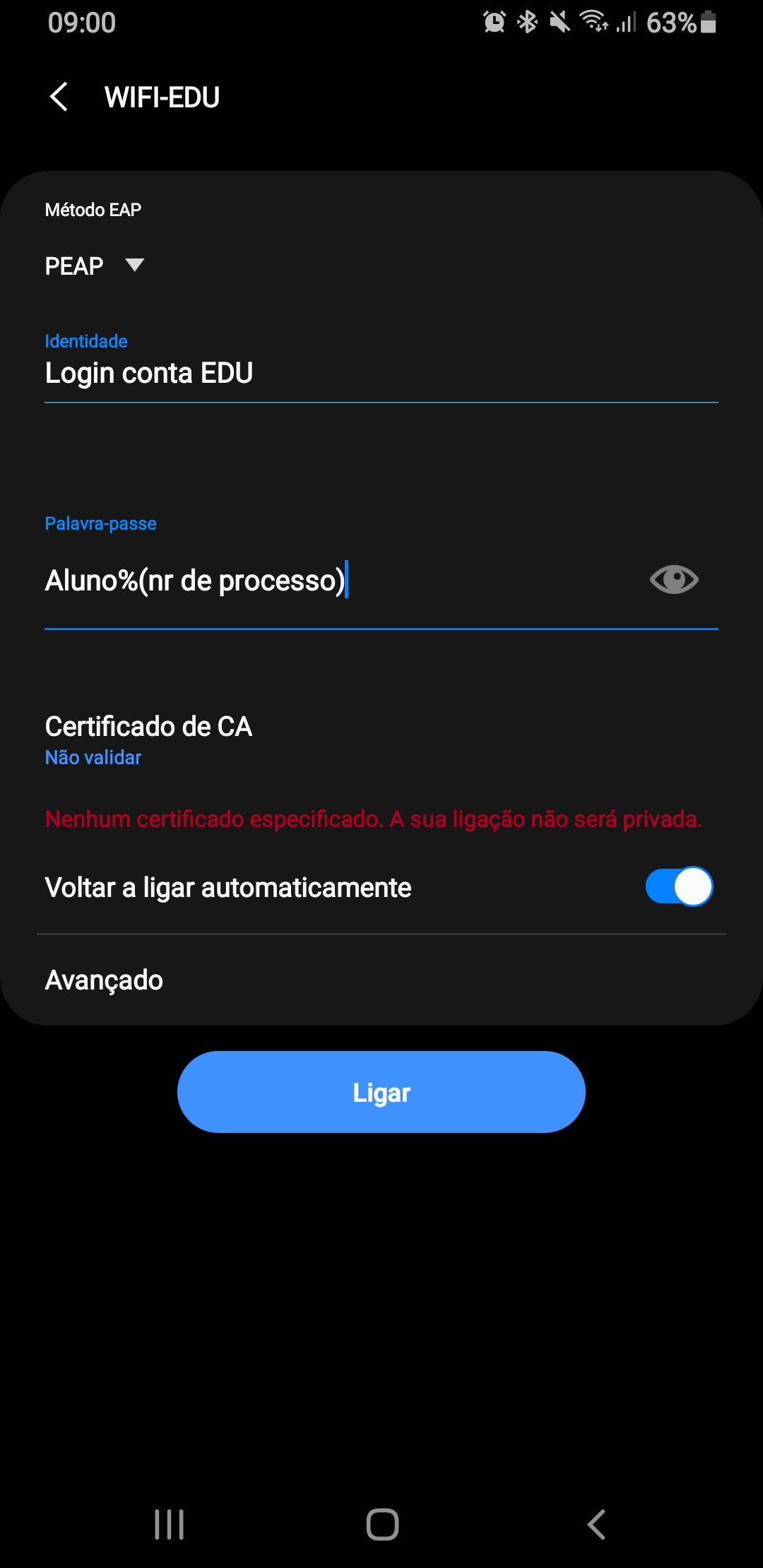Toggle password visibility eye icon

674,580
